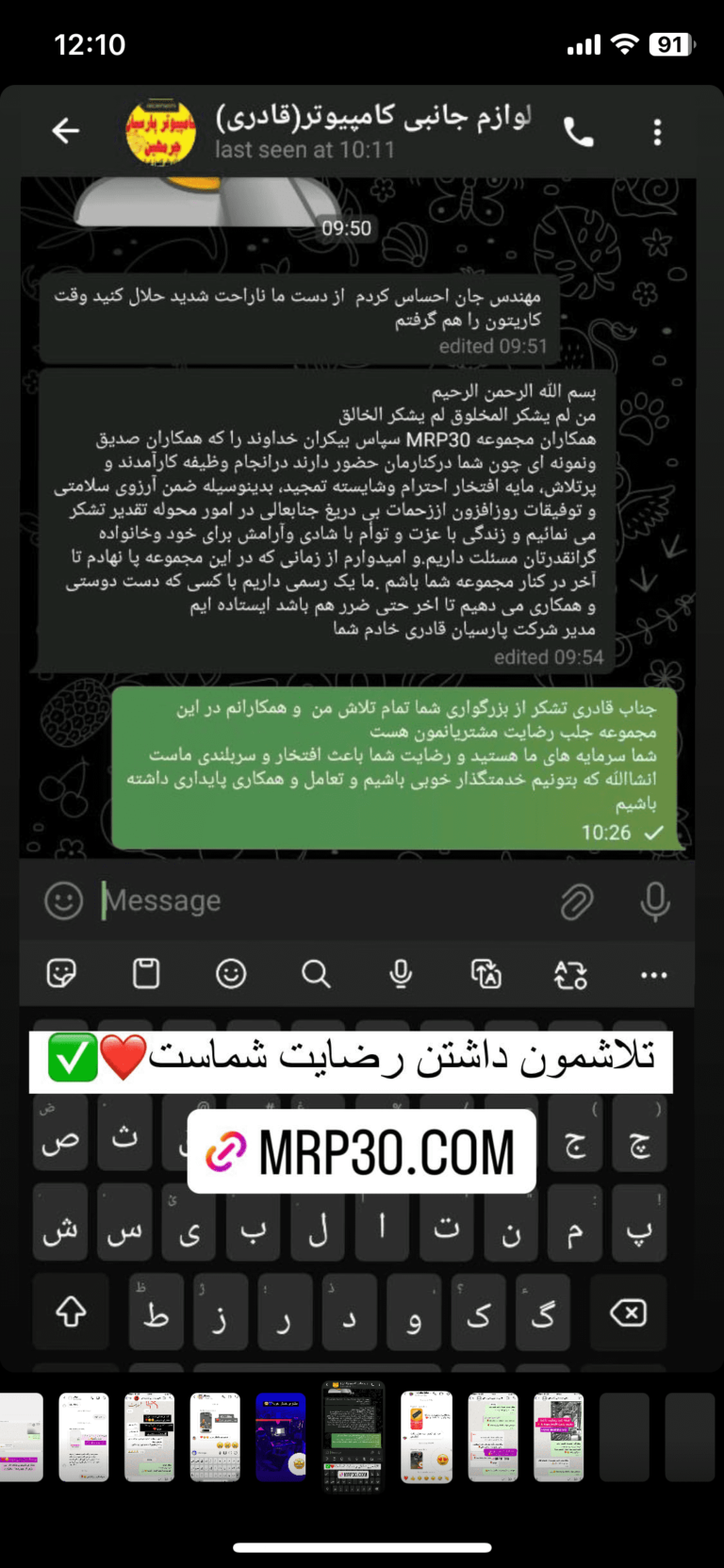The height and width of the screenshot is (1568, 724).
Task: Jump to the blue-purple story thumbnail
Action: (x=281, y=1437)
